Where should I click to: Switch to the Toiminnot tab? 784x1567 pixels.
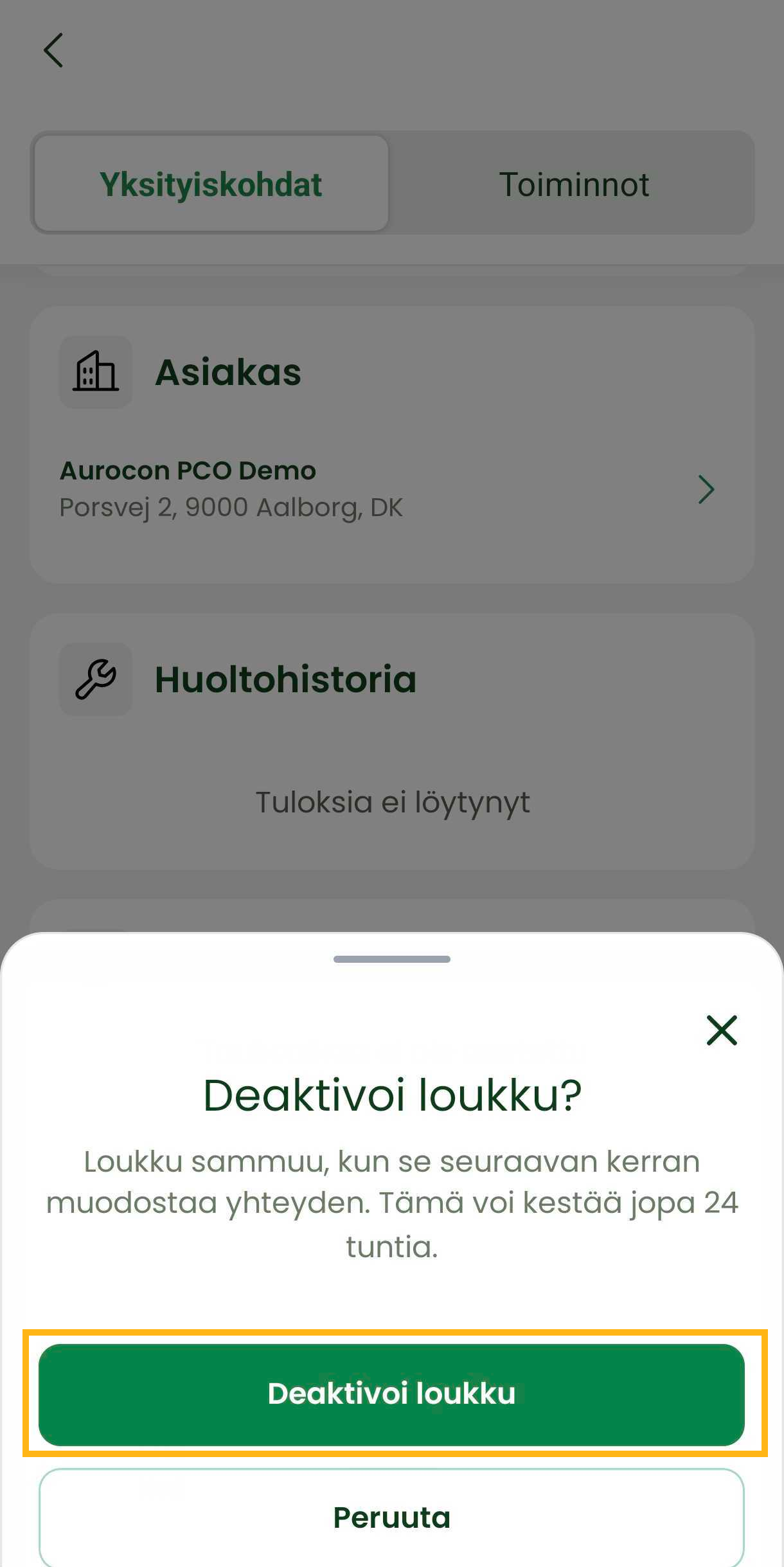click(x=573, y=184)
